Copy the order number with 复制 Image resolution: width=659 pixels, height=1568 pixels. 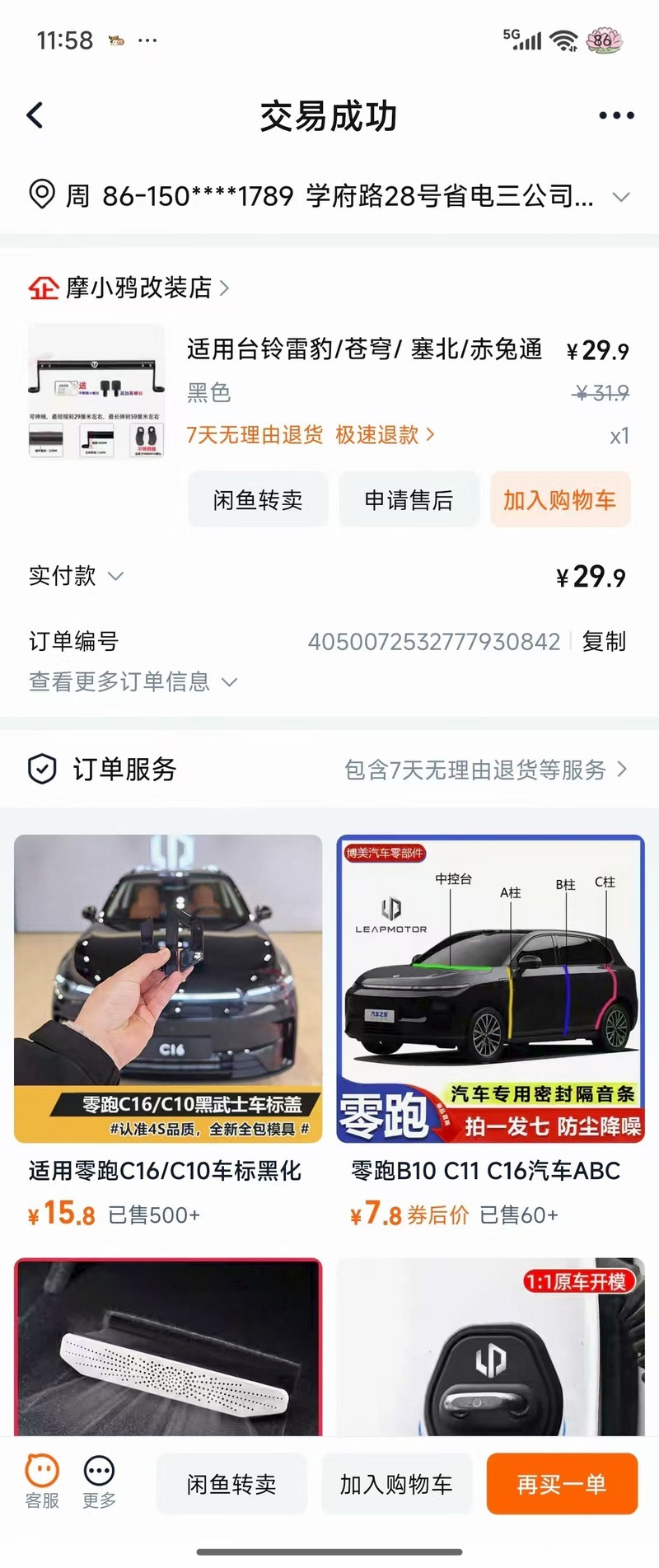click(604, 641)
